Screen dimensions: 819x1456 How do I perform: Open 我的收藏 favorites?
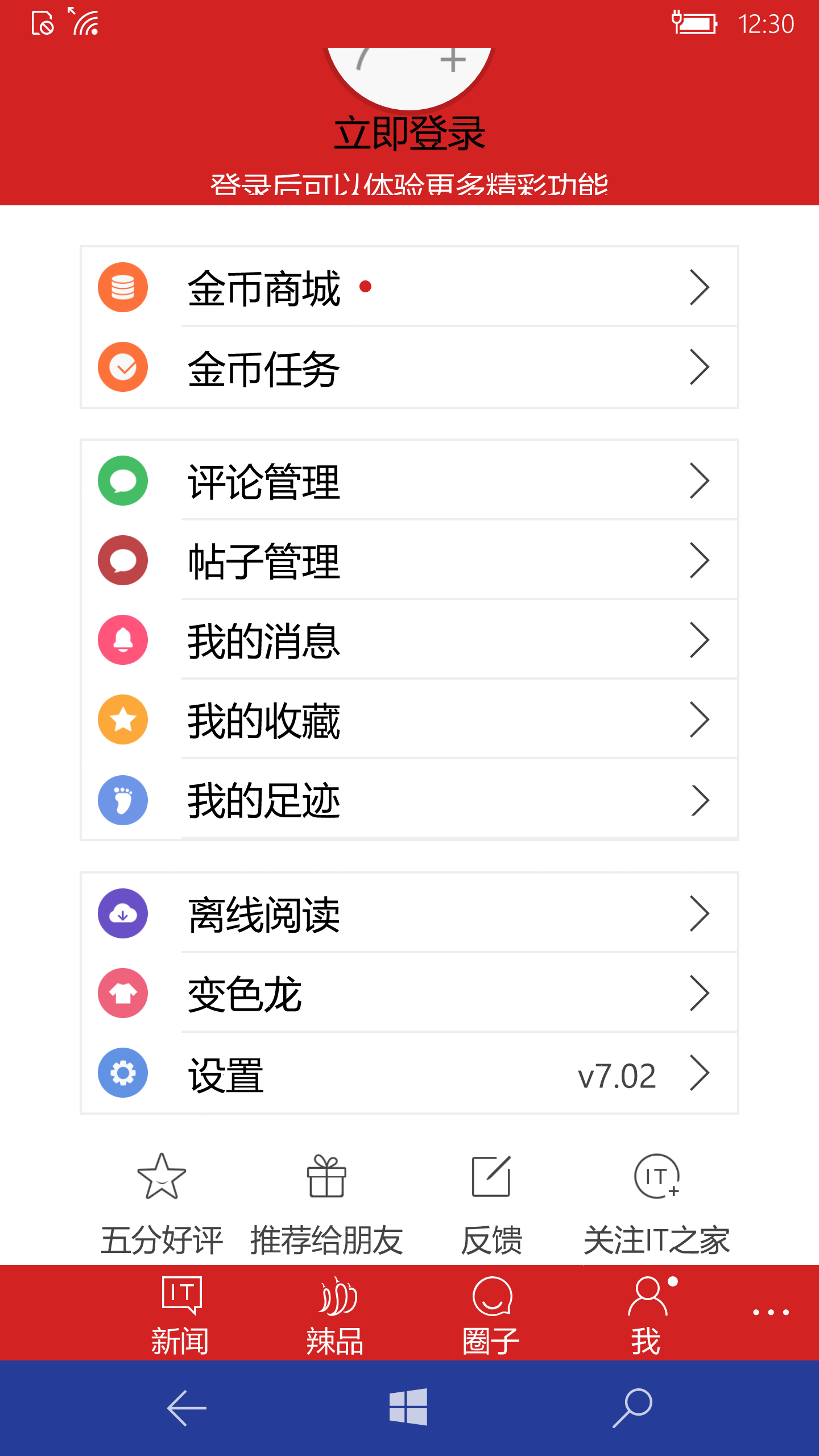pyautogui.click(x=409, y=720)
